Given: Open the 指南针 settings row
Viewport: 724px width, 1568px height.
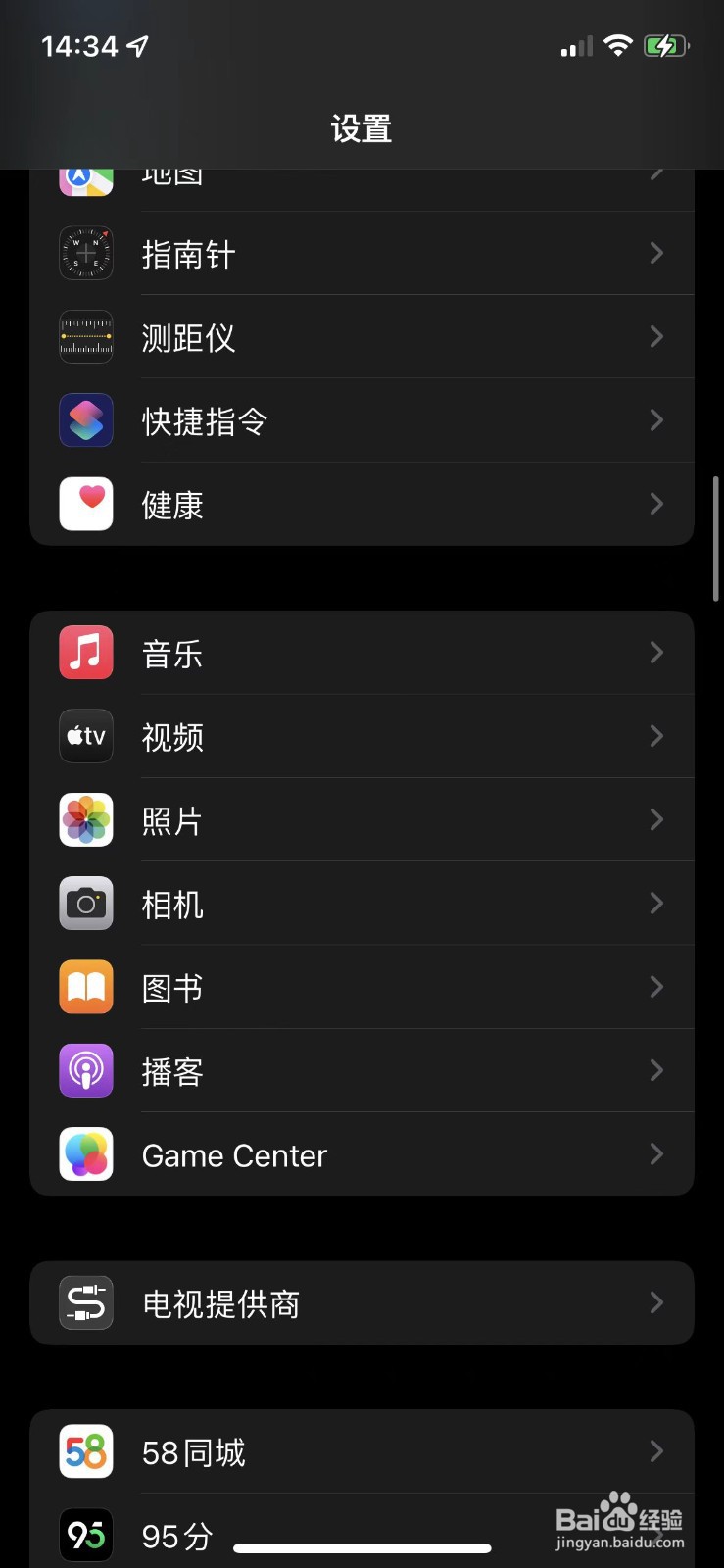Looking at the screenshot, I should pos(362,253).
